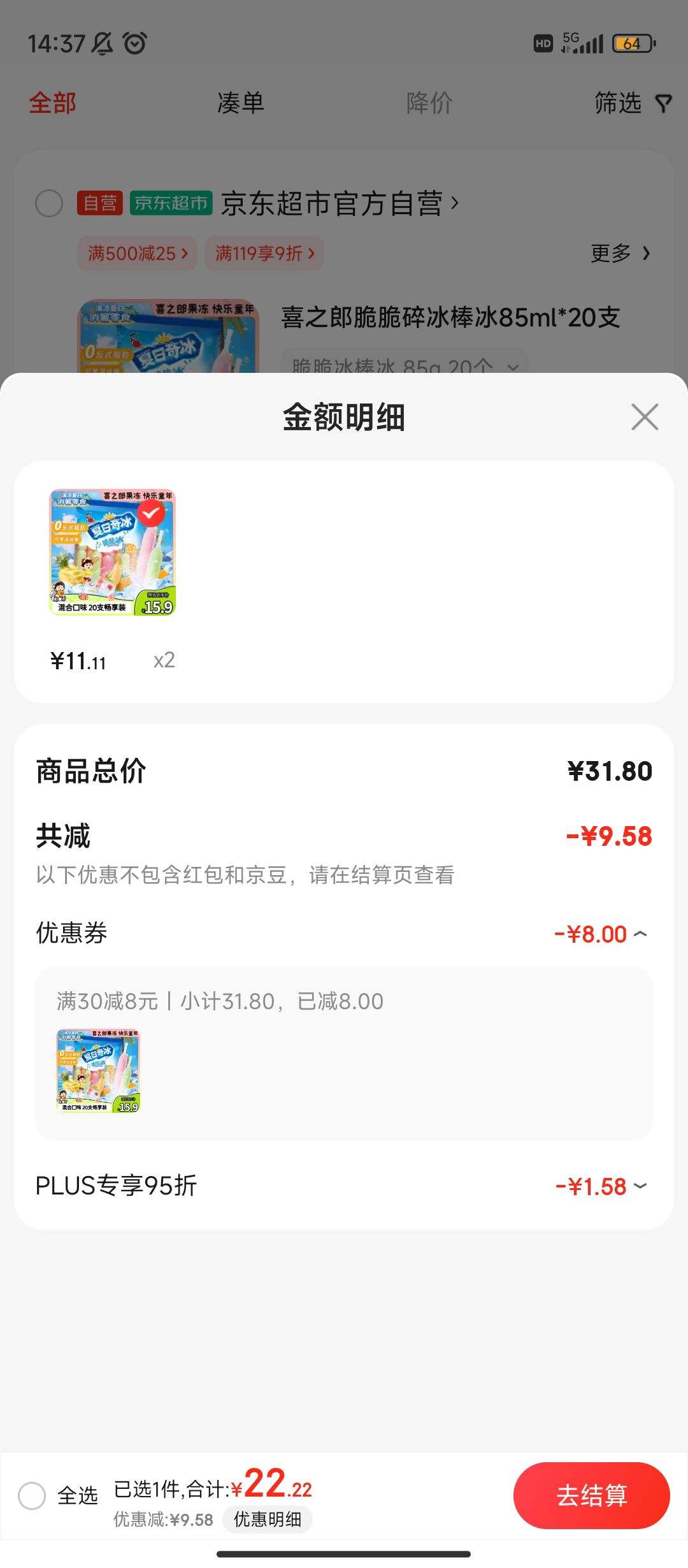Switch to the 降价 tab

coord(427,103)
